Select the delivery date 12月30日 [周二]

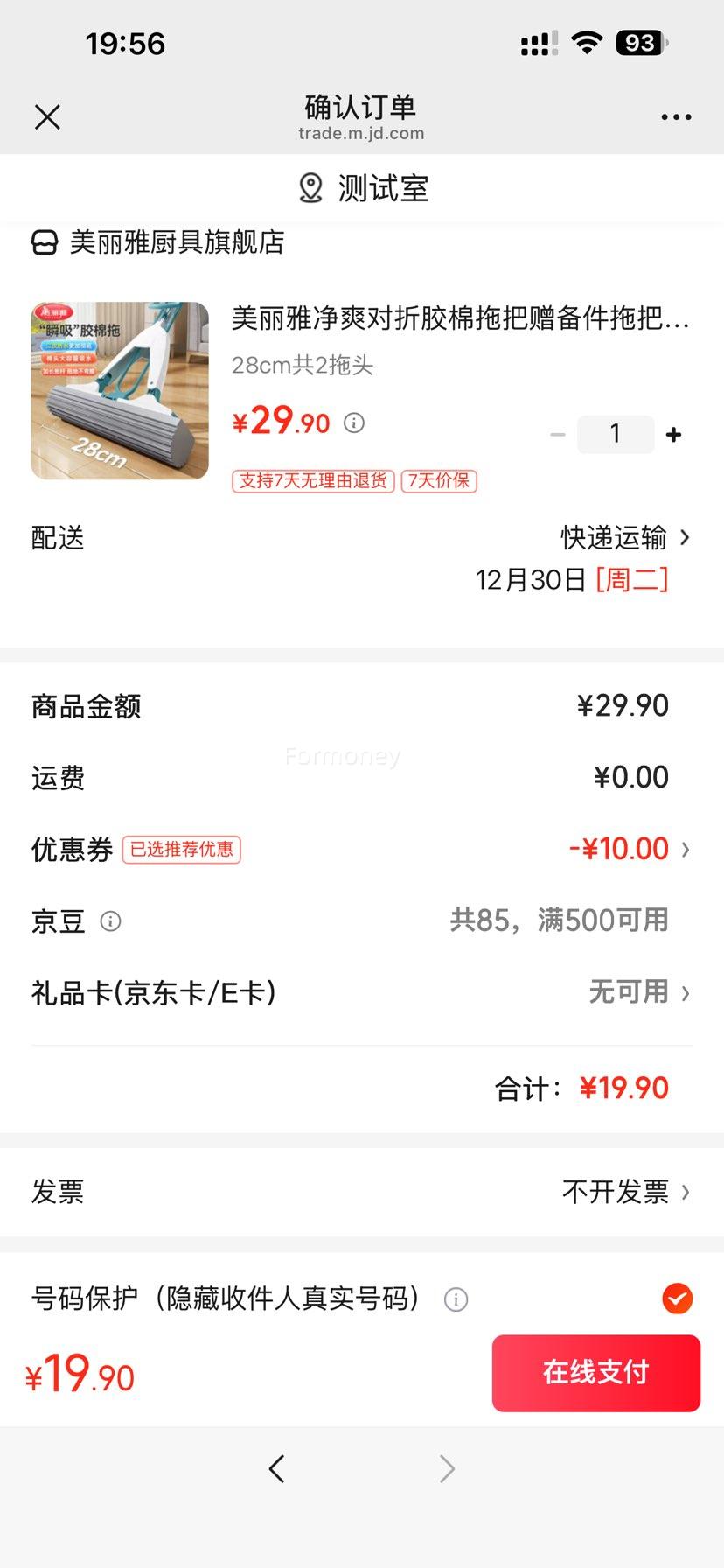click(x=573, y=578)
